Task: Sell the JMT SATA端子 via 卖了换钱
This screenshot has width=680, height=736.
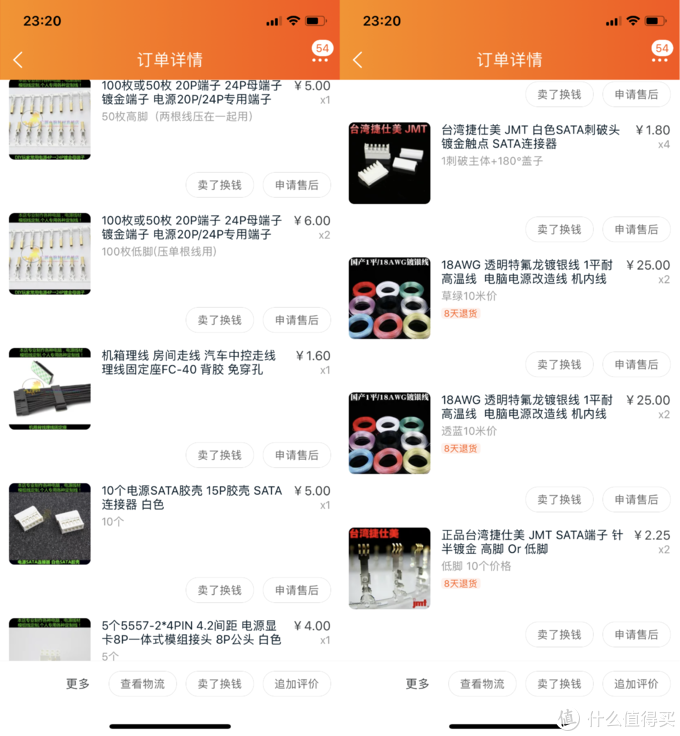Action: coord(559,634)
